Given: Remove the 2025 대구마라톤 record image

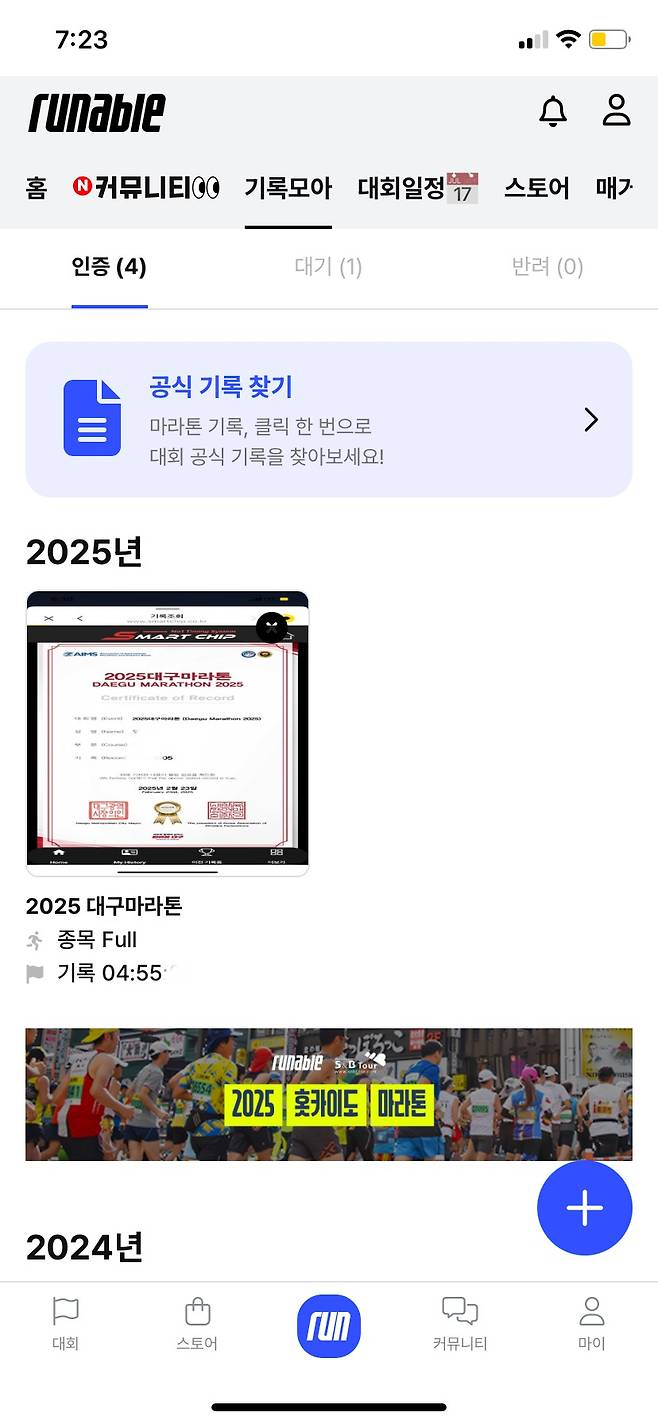Looking at the screenshot, I should [x=272, y=628].
